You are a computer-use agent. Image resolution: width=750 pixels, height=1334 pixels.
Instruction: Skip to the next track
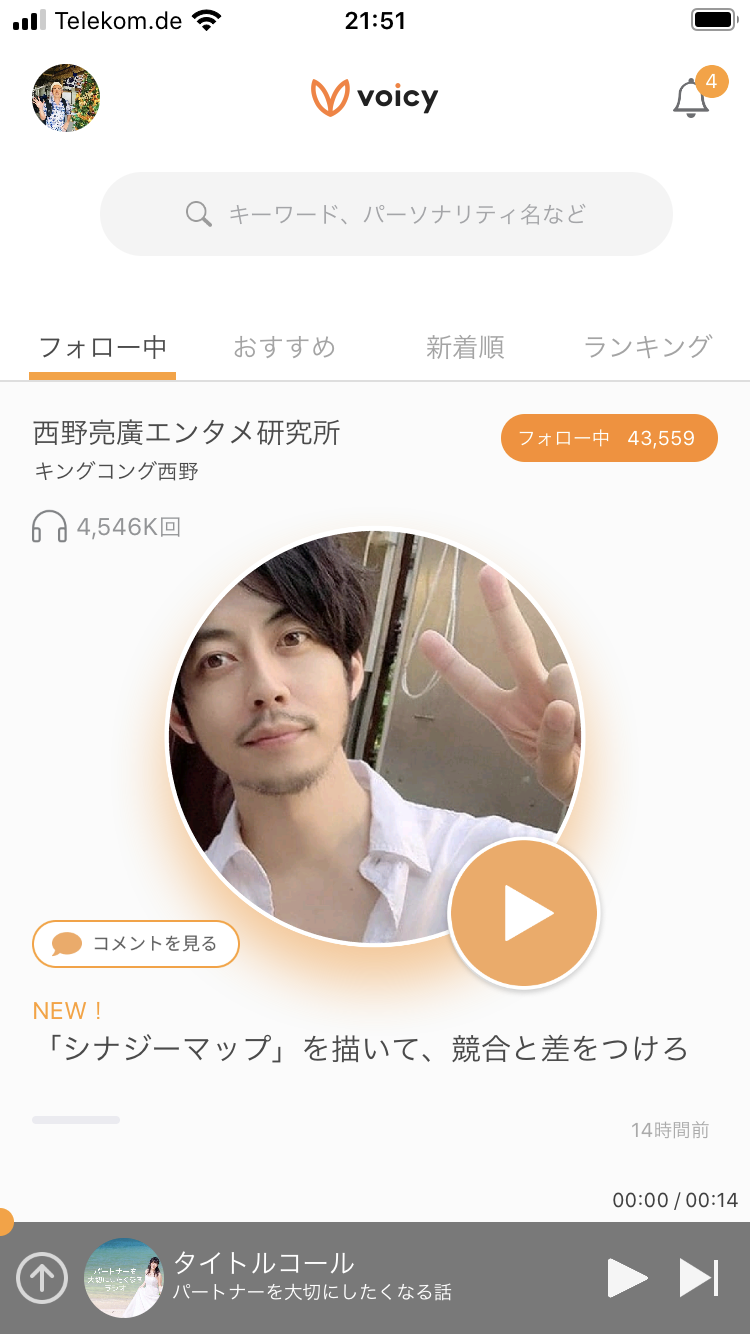[x=699, y=1278]
